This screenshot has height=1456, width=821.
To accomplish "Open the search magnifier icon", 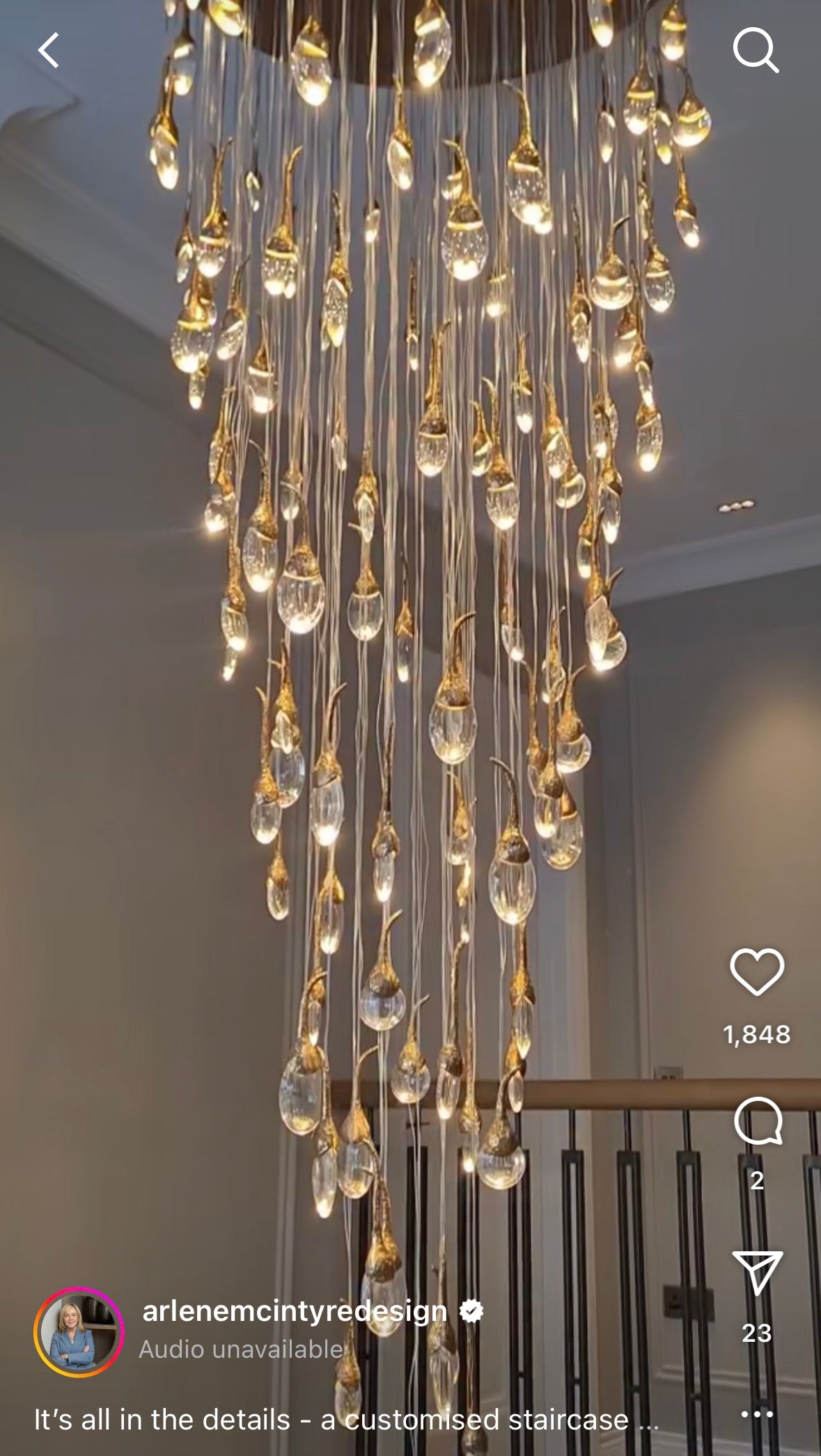I will pos(755,51).
